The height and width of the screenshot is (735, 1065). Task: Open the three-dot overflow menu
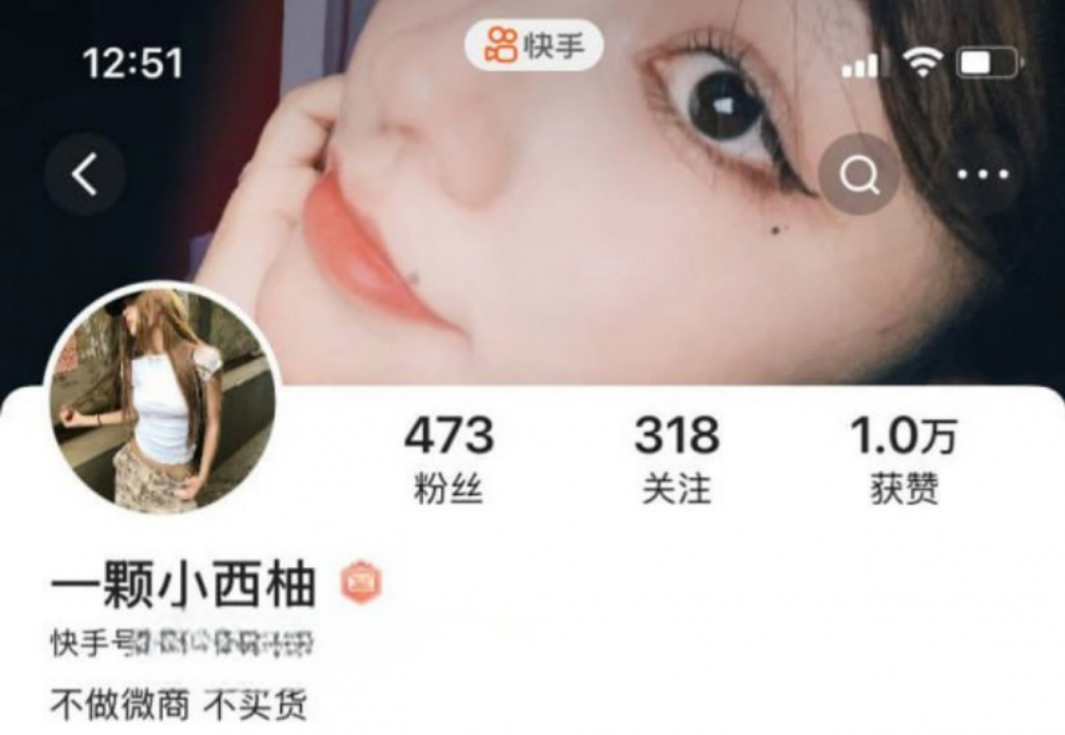tap(982, 176)
